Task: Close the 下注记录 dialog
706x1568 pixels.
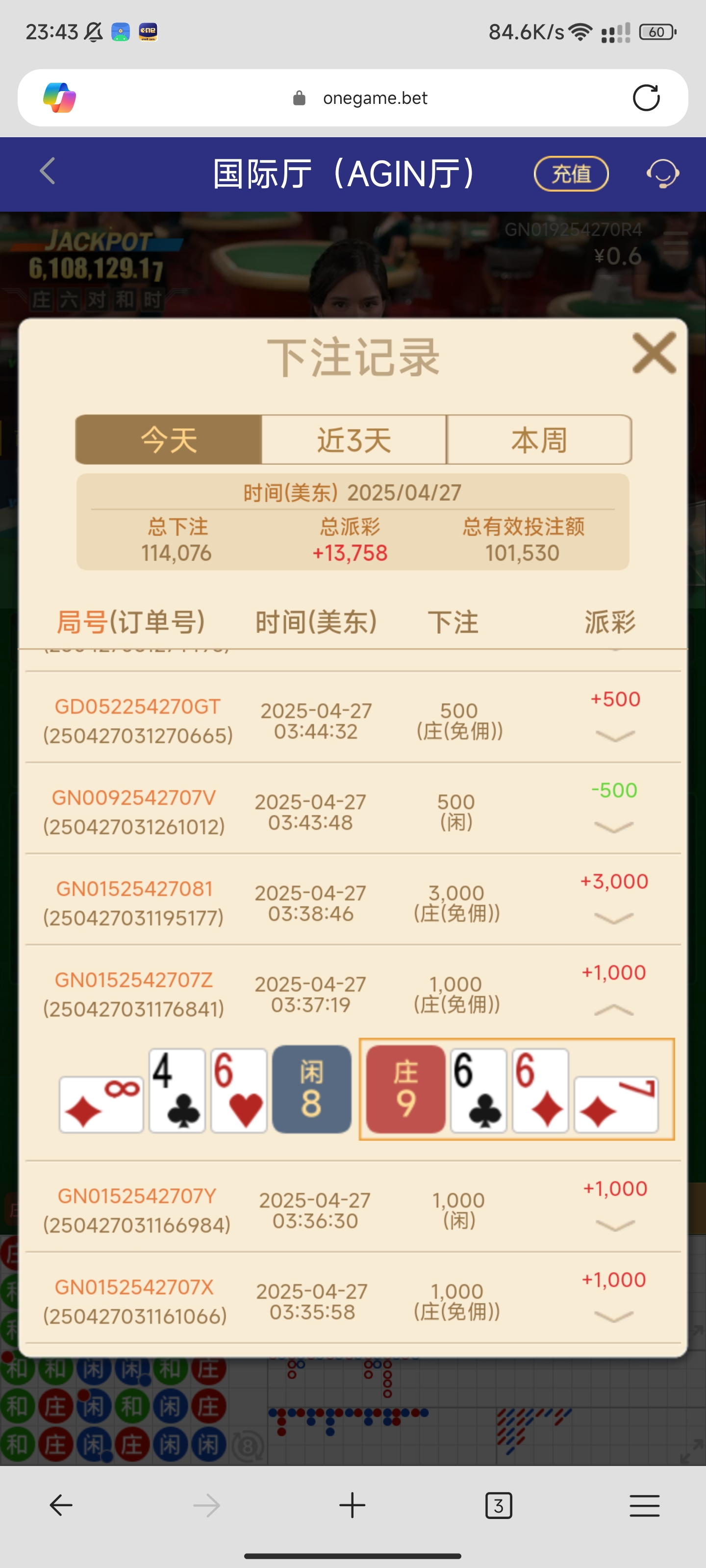Action: point(654,353)
